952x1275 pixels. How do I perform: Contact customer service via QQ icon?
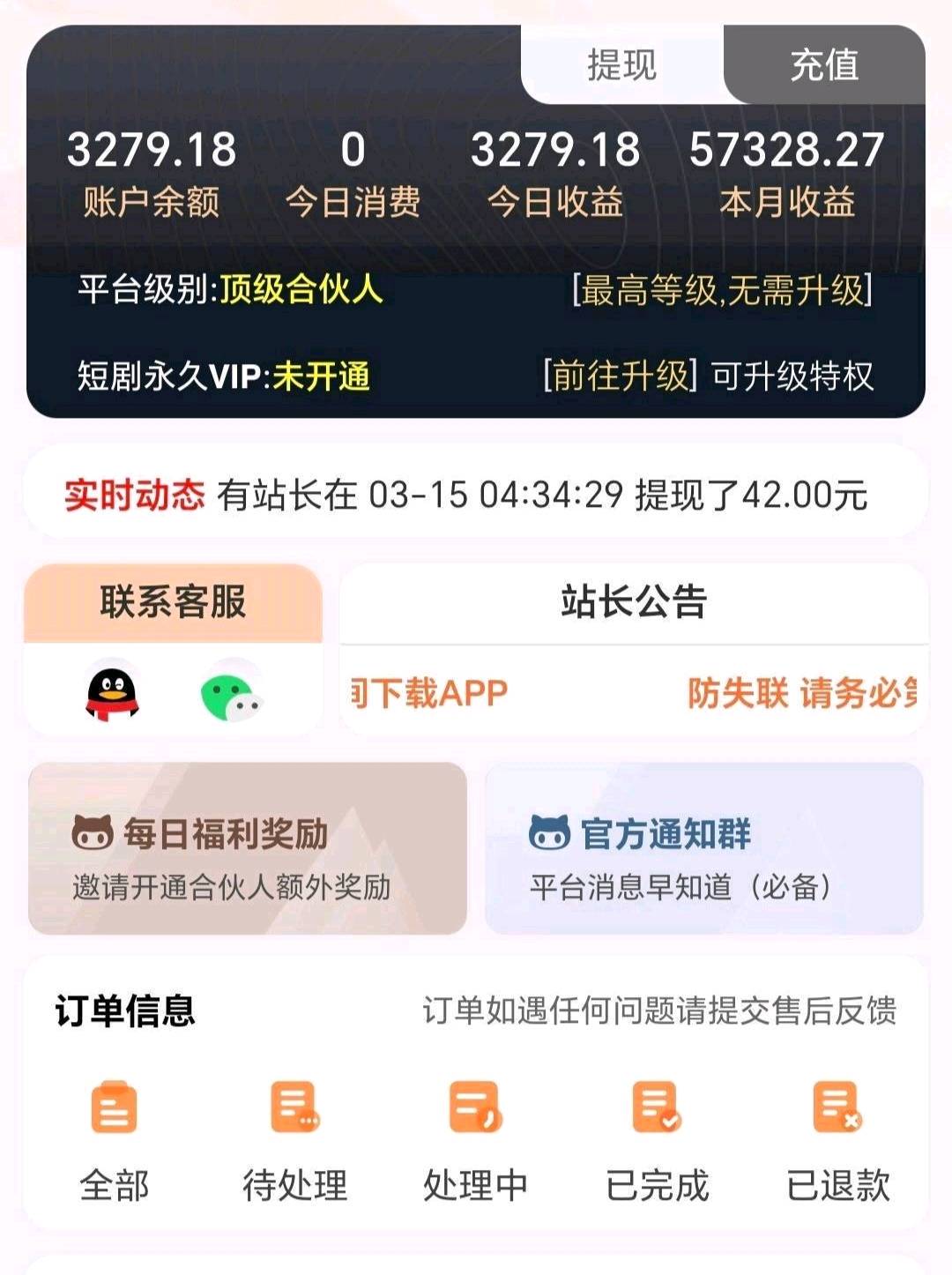(112, 693)
